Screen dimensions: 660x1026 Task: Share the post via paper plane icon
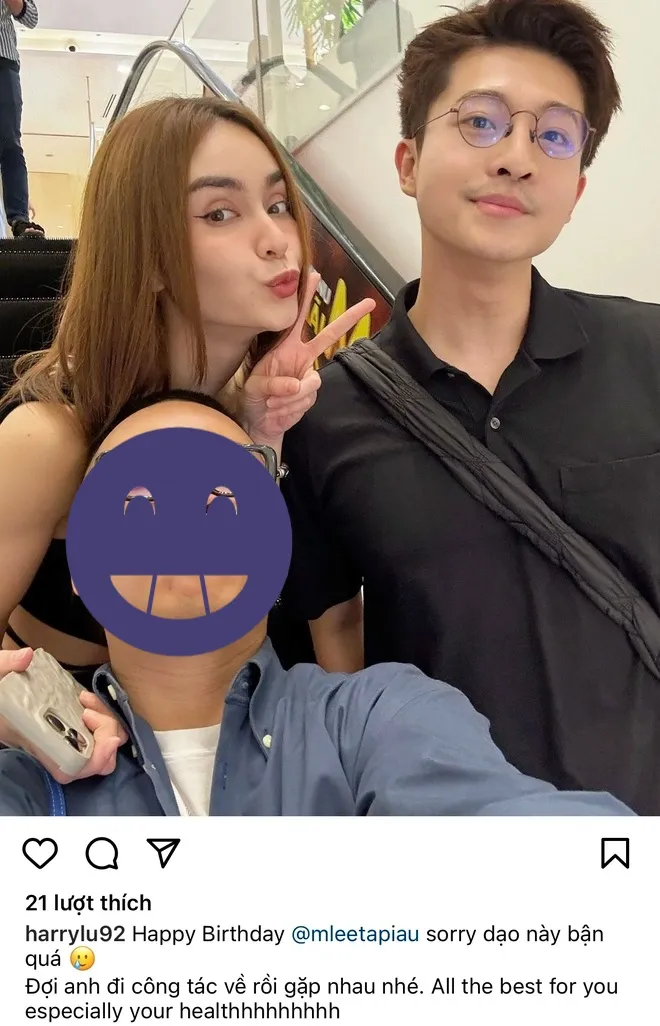click(x=163, y=852)
